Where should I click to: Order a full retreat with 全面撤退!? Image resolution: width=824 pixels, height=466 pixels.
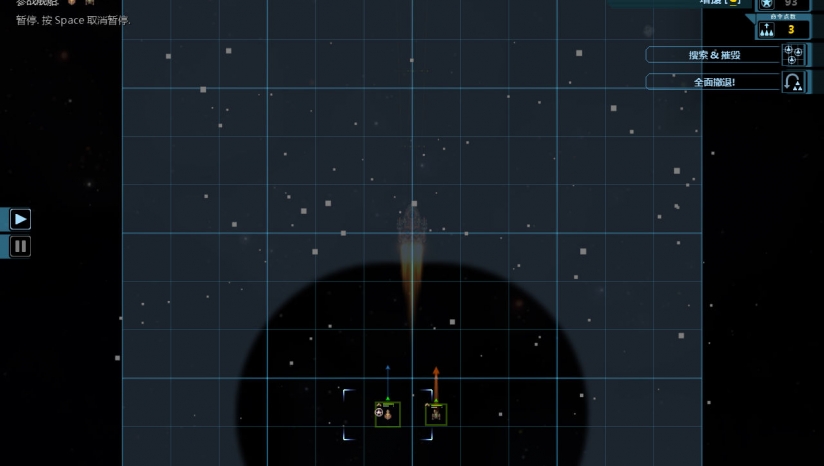715,82
